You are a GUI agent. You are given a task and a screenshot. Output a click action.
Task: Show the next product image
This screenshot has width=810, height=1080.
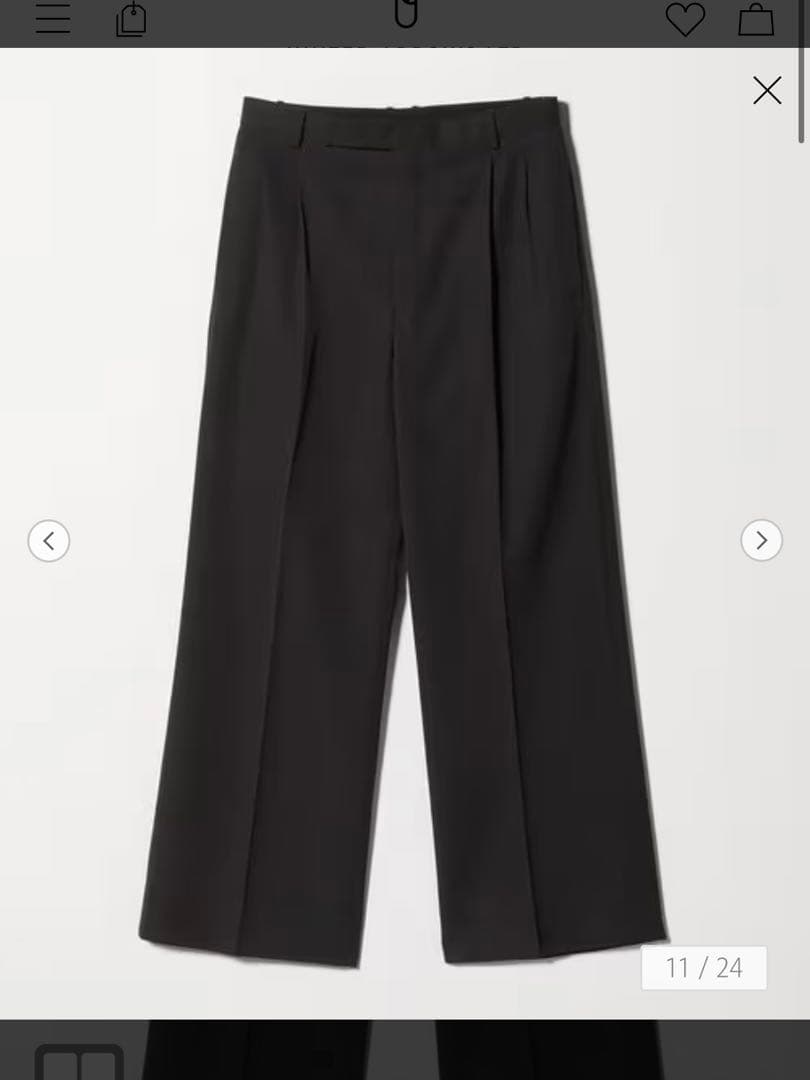click(x=761, y=541)
